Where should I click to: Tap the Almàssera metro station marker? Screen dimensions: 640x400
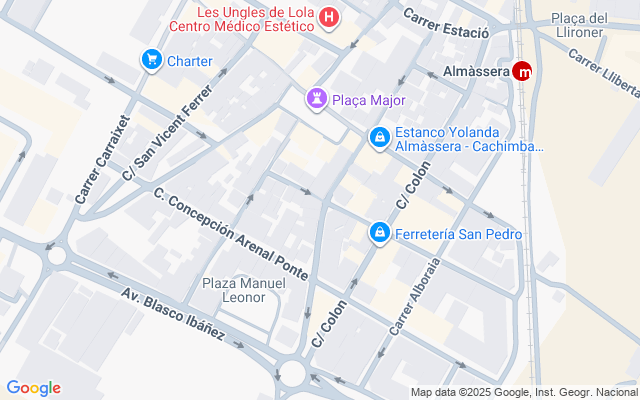tap(522, 71)
